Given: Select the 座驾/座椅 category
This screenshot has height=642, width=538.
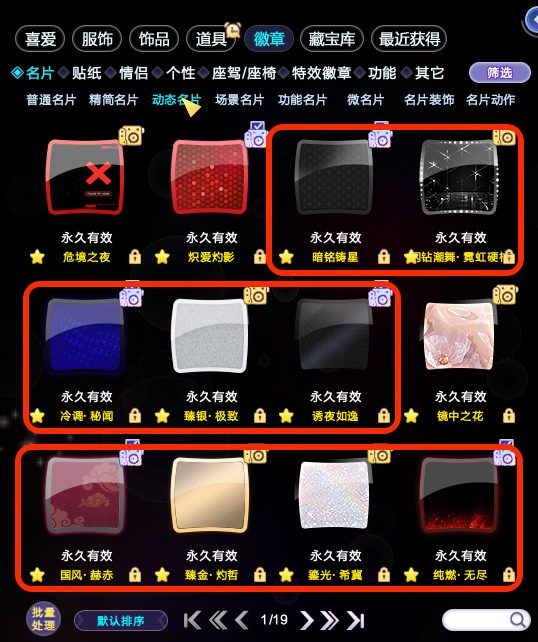Looking at the screenshot, I should coord(244,73).
